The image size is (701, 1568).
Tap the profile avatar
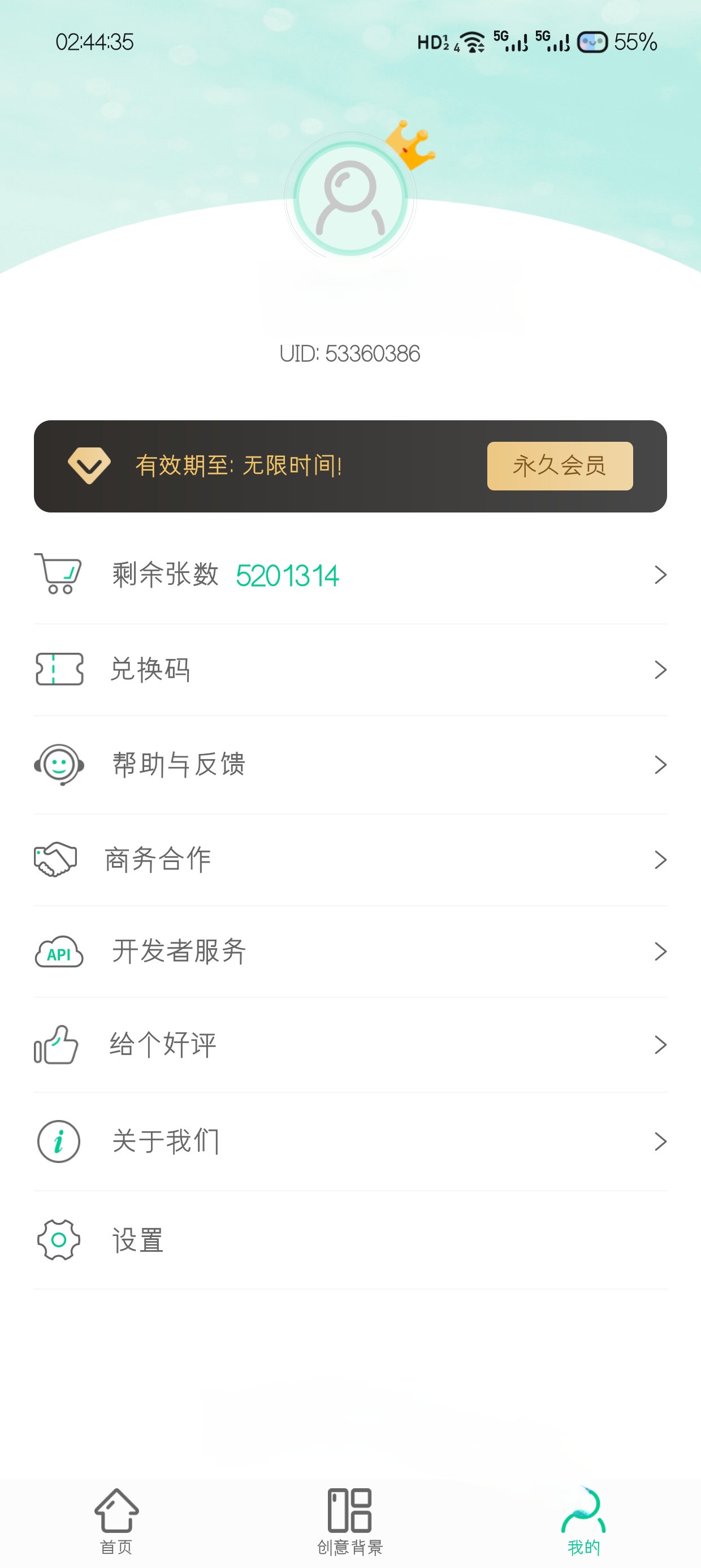350,198
